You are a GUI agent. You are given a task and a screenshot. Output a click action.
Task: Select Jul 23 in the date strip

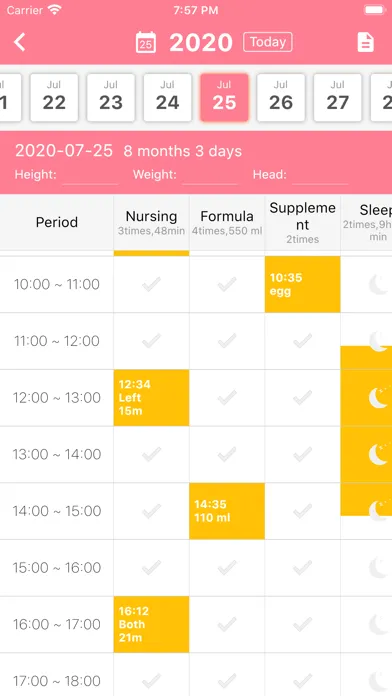pos(111,98)
